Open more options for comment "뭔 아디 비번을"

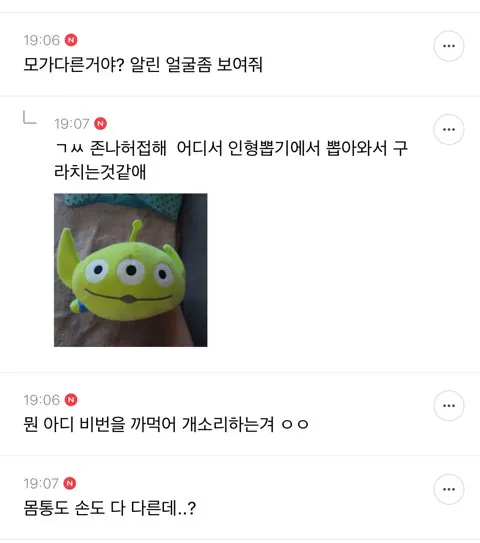(x=449, y=406)
